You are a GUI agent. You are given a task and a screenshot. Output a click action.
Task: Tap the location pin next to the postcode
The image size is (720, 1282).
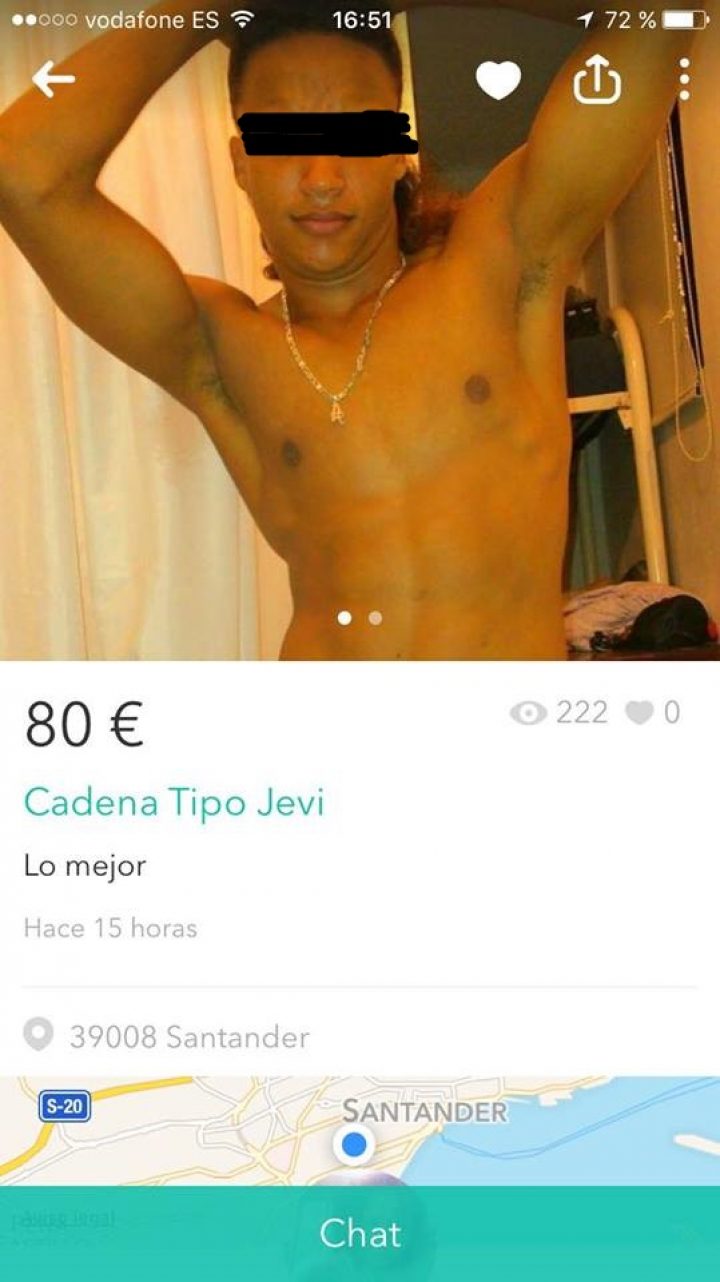click(x=38, y=1037)
